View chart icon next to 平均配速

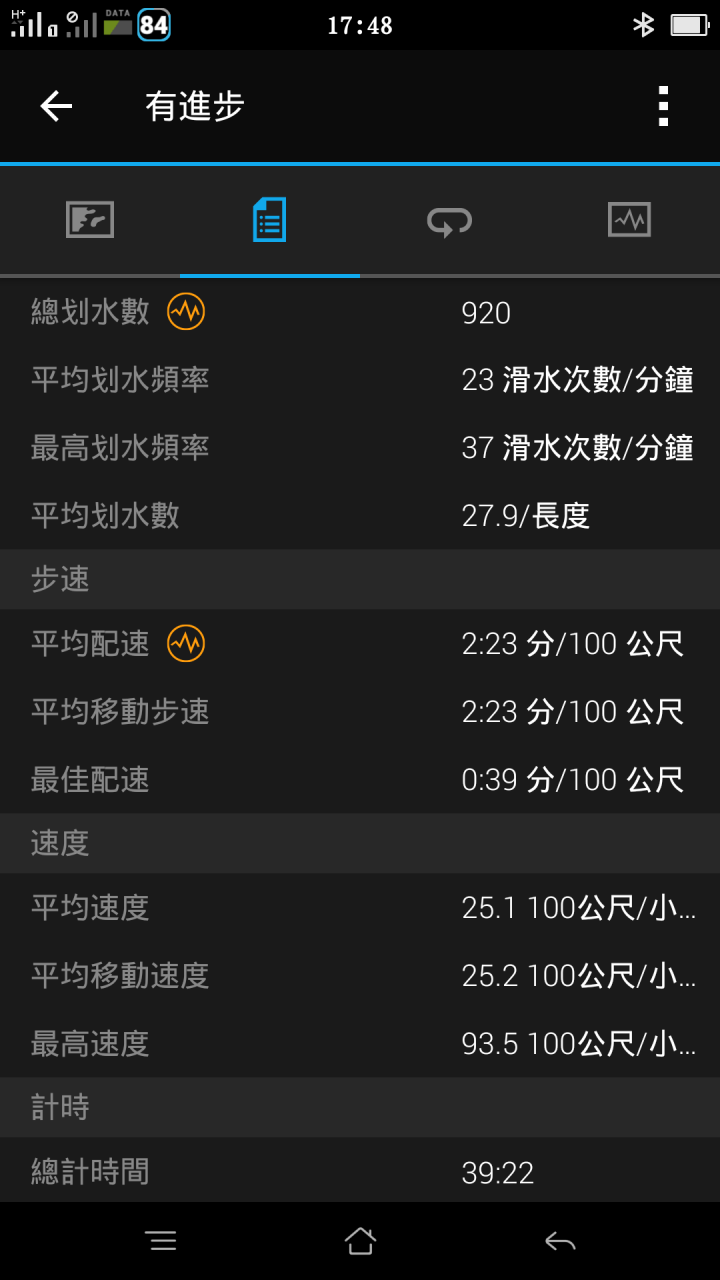pos(186,643)
